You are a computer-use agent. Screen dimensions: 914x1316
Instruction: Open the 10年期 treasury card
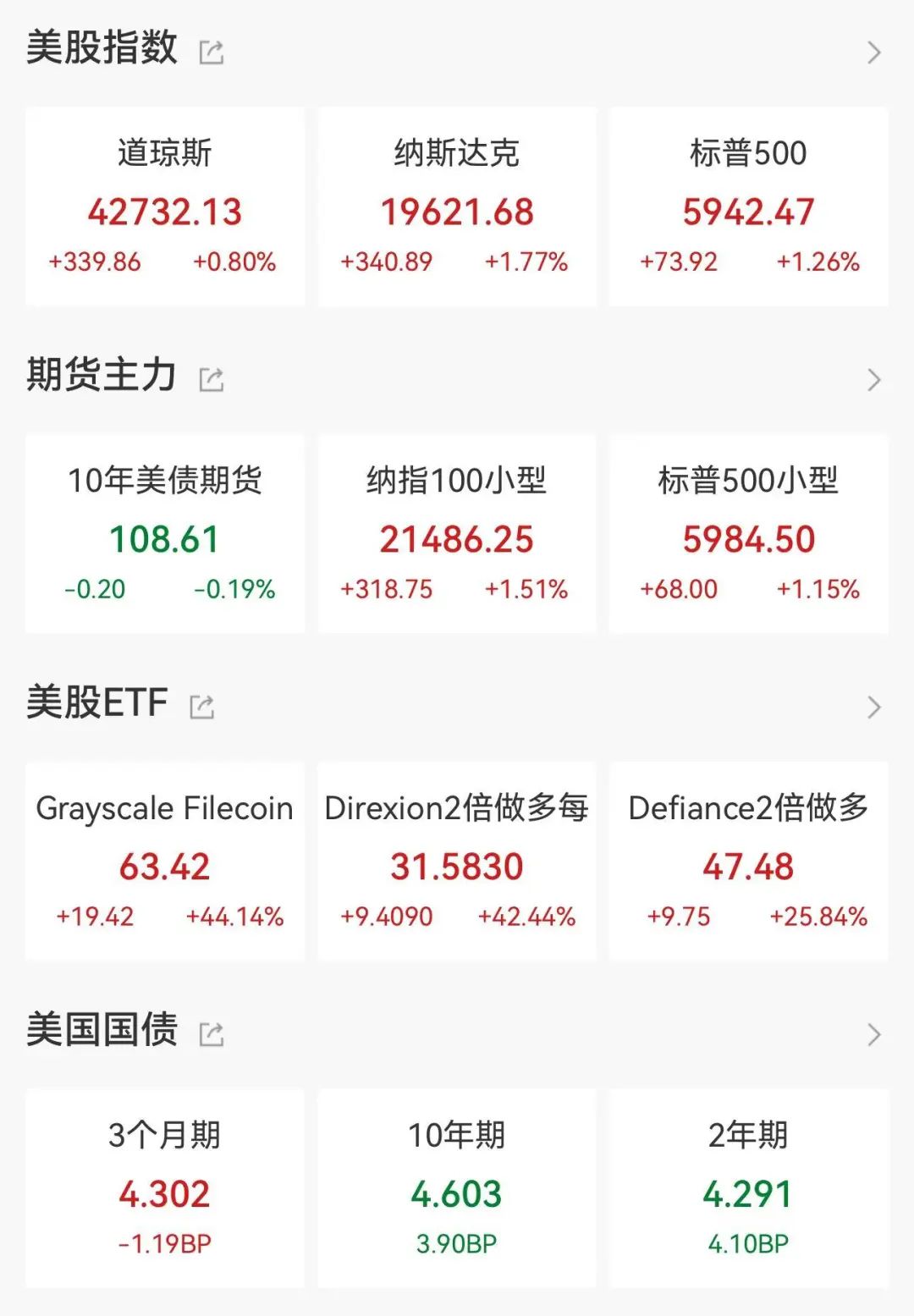tap(457, 1188)
